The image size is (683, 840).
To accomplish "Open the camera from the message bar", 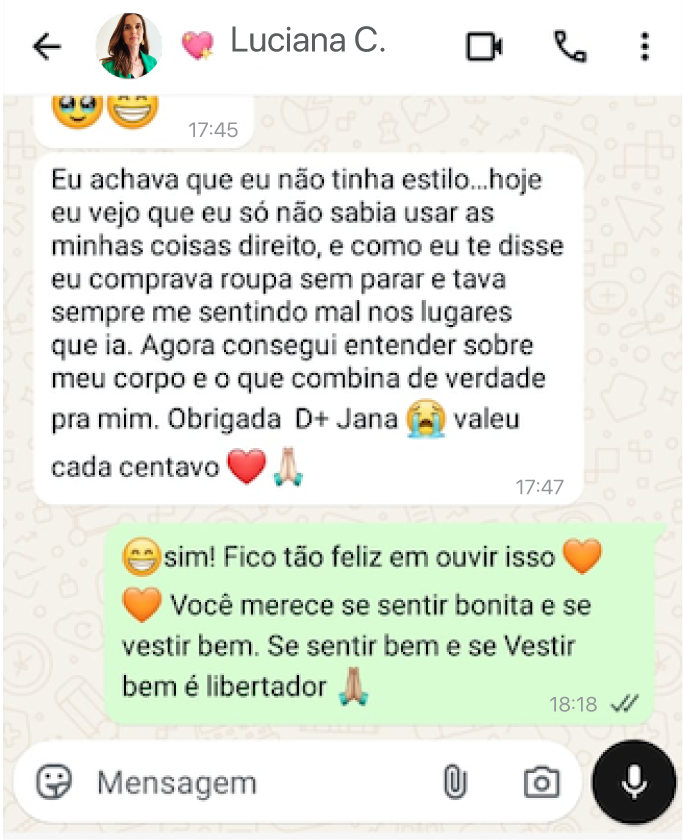I will [x=541, y=781].
